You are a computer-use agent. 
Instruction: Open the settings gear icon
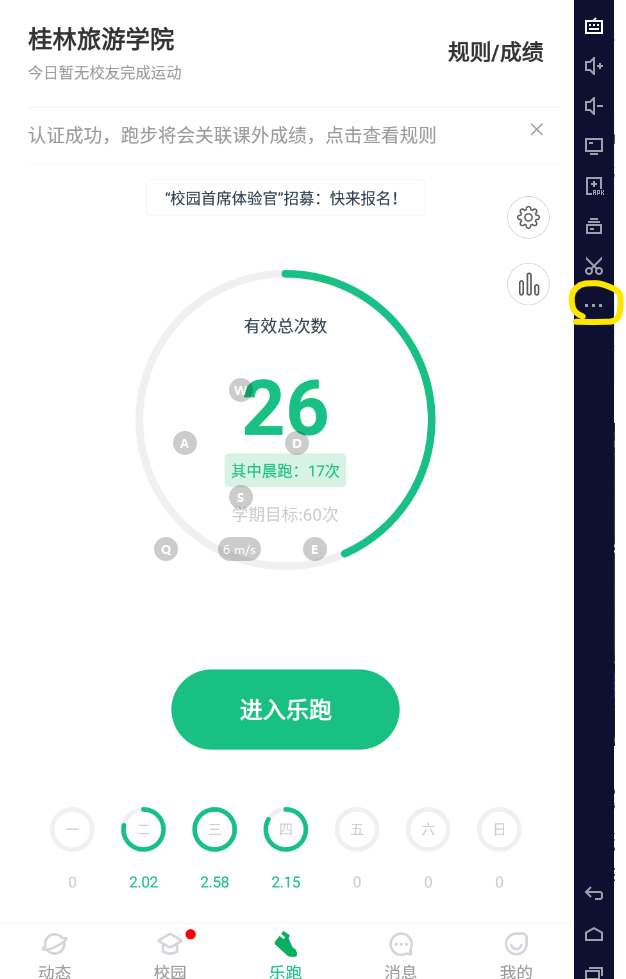tap(529, 217)
